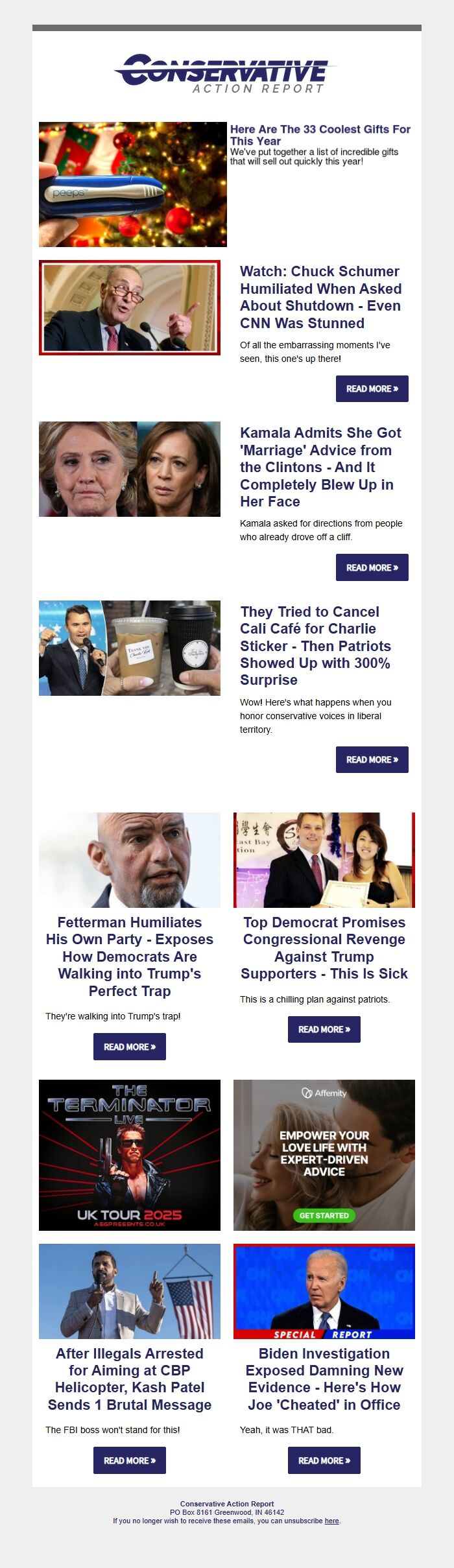Image resolution: width=454 pixels, height=1568 pixels.
Task: Read more on Fetterman story
Action: 130,1047
